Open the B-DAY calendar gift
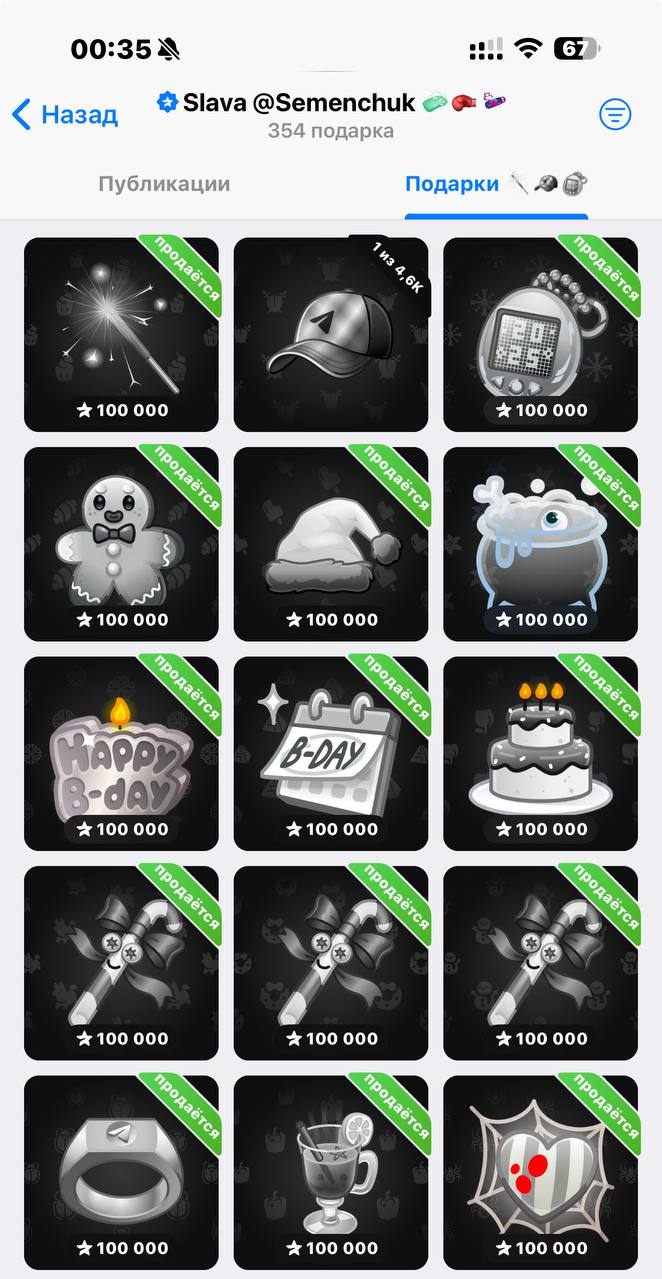Viewport: 662px width, 1279px height. pyautogui.click(x=331, y=753)
